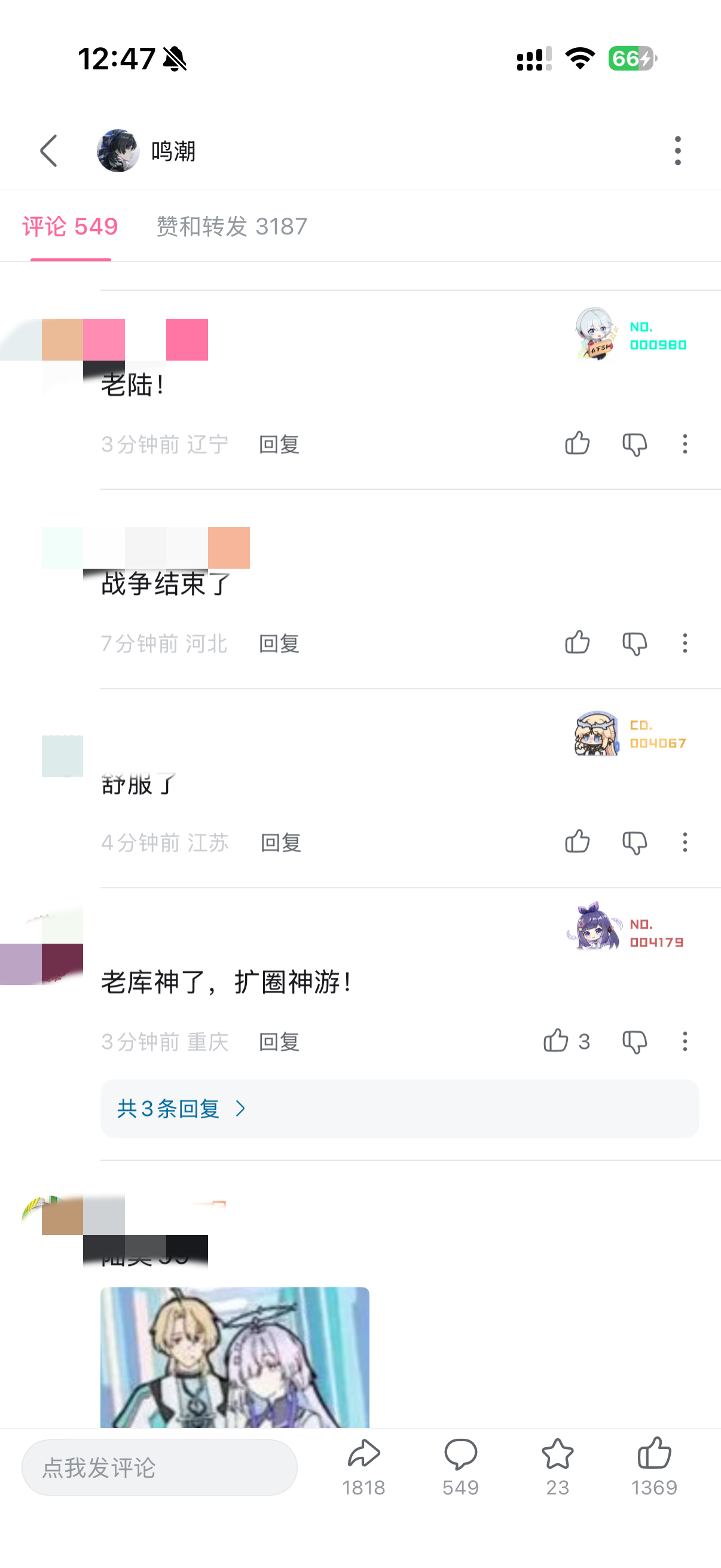This screenshot has height=1568, width=721.
Task: Dislike the comment 老陆!
Action: [x=634, y=444]
